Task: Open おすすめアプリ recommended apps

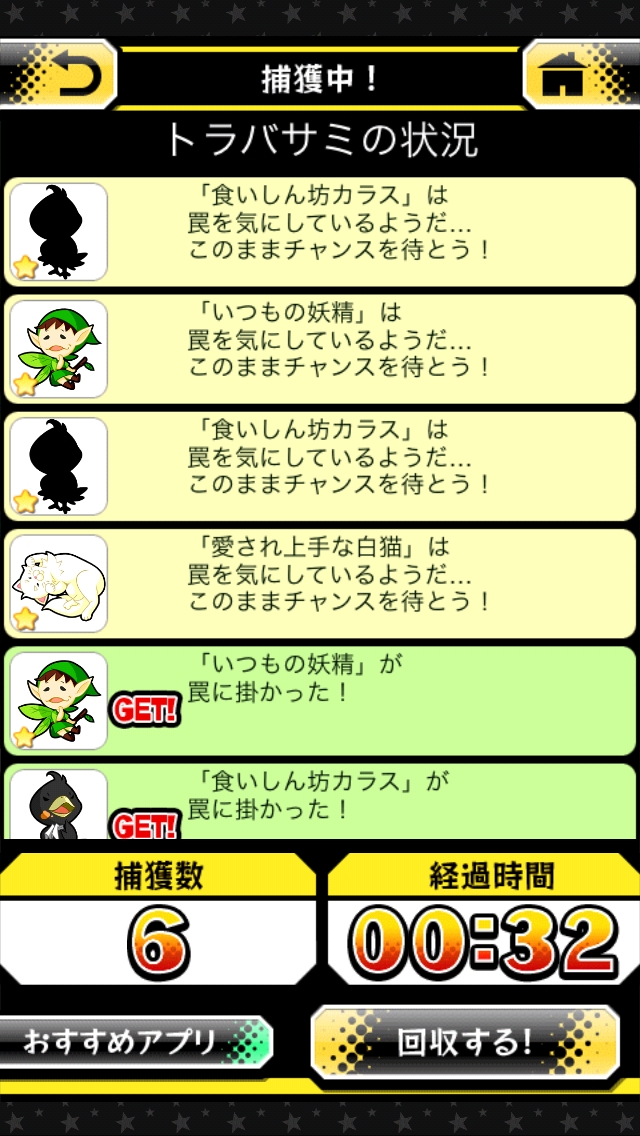Action: point(134,1043)
